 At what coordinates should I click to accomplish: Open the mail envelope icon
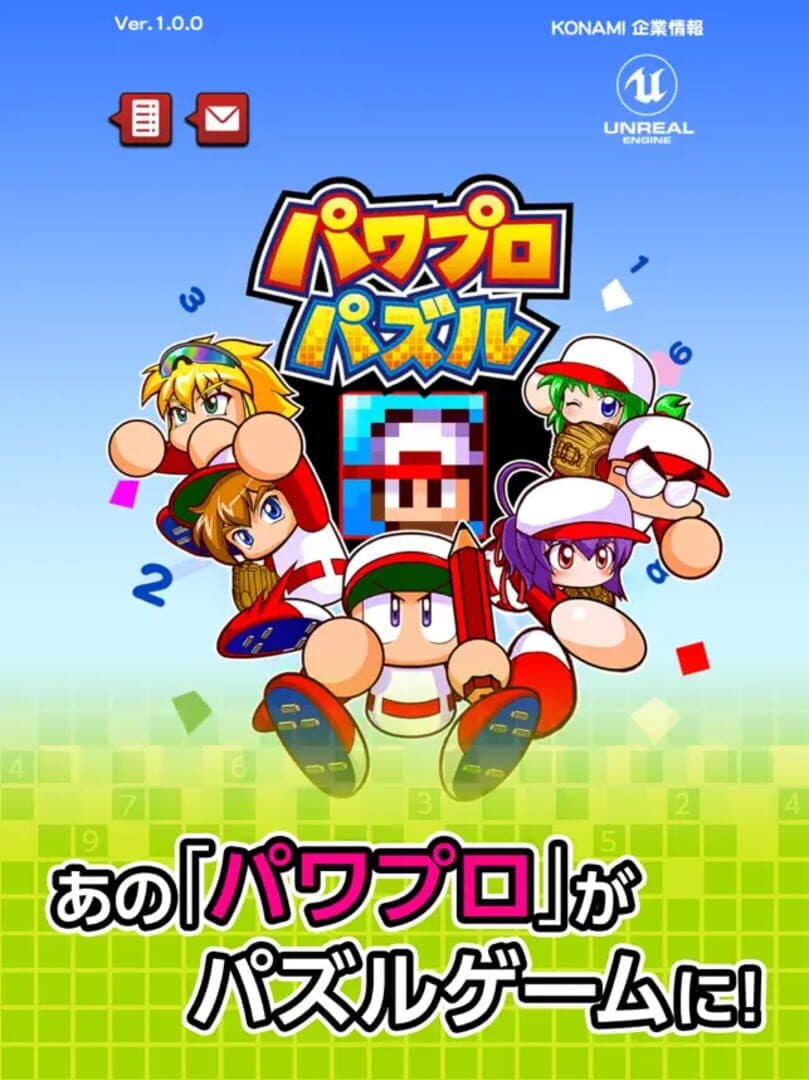click(220, 119)
